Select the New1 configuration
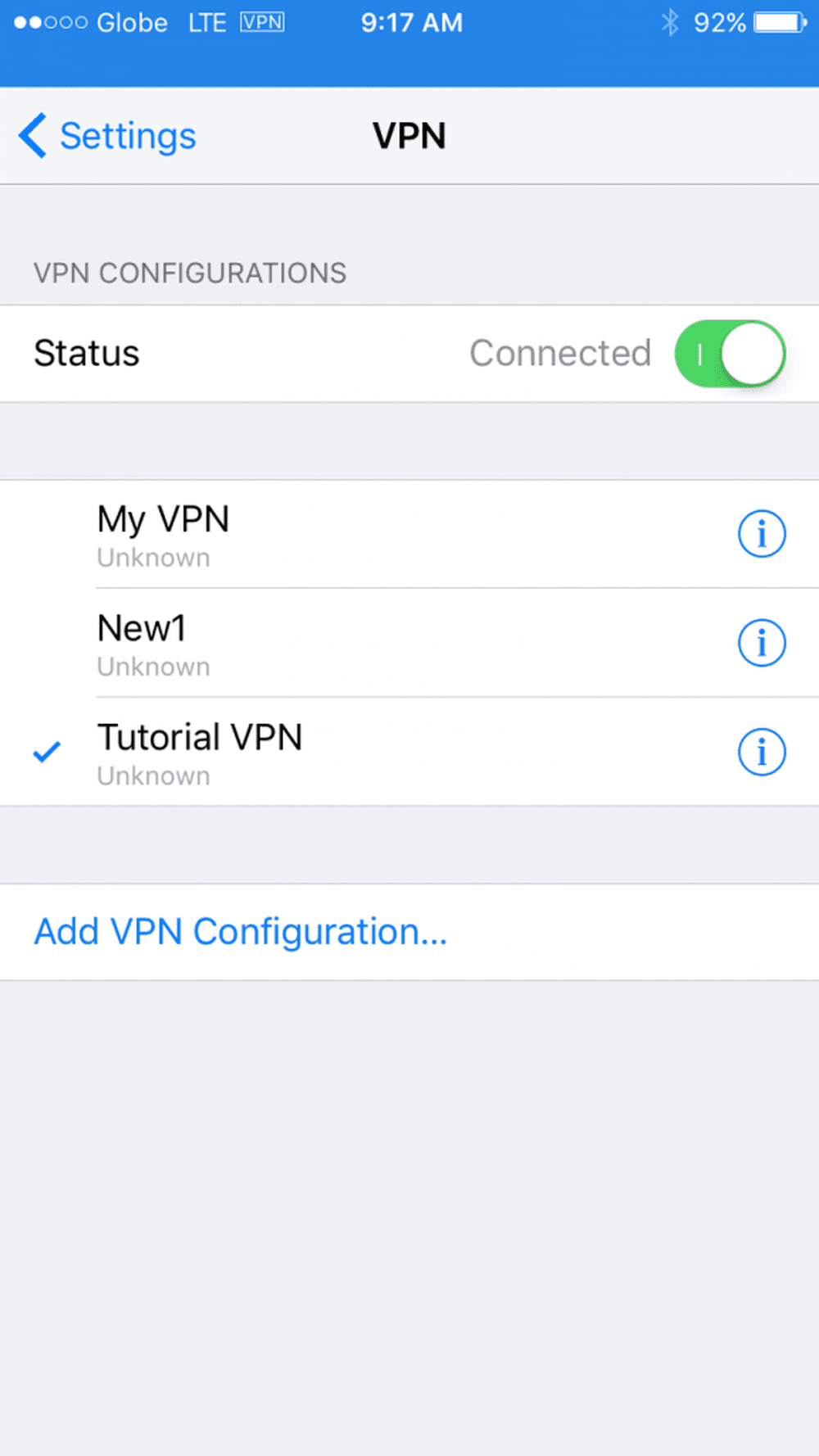 [409, 643]
